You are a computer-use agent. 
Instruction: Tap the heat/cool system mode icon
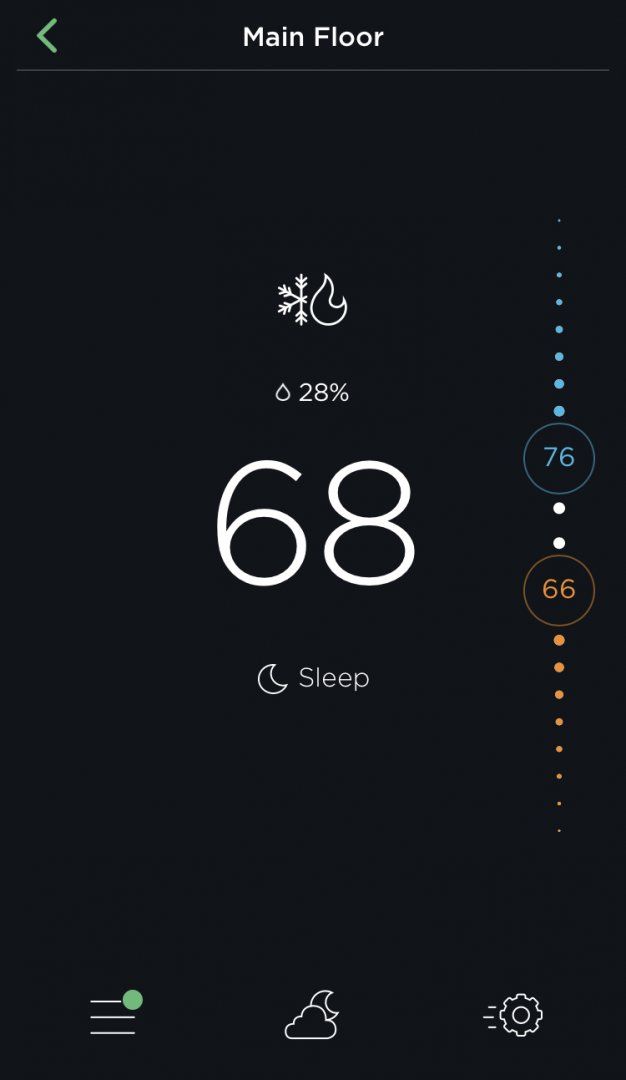point(312,300)
